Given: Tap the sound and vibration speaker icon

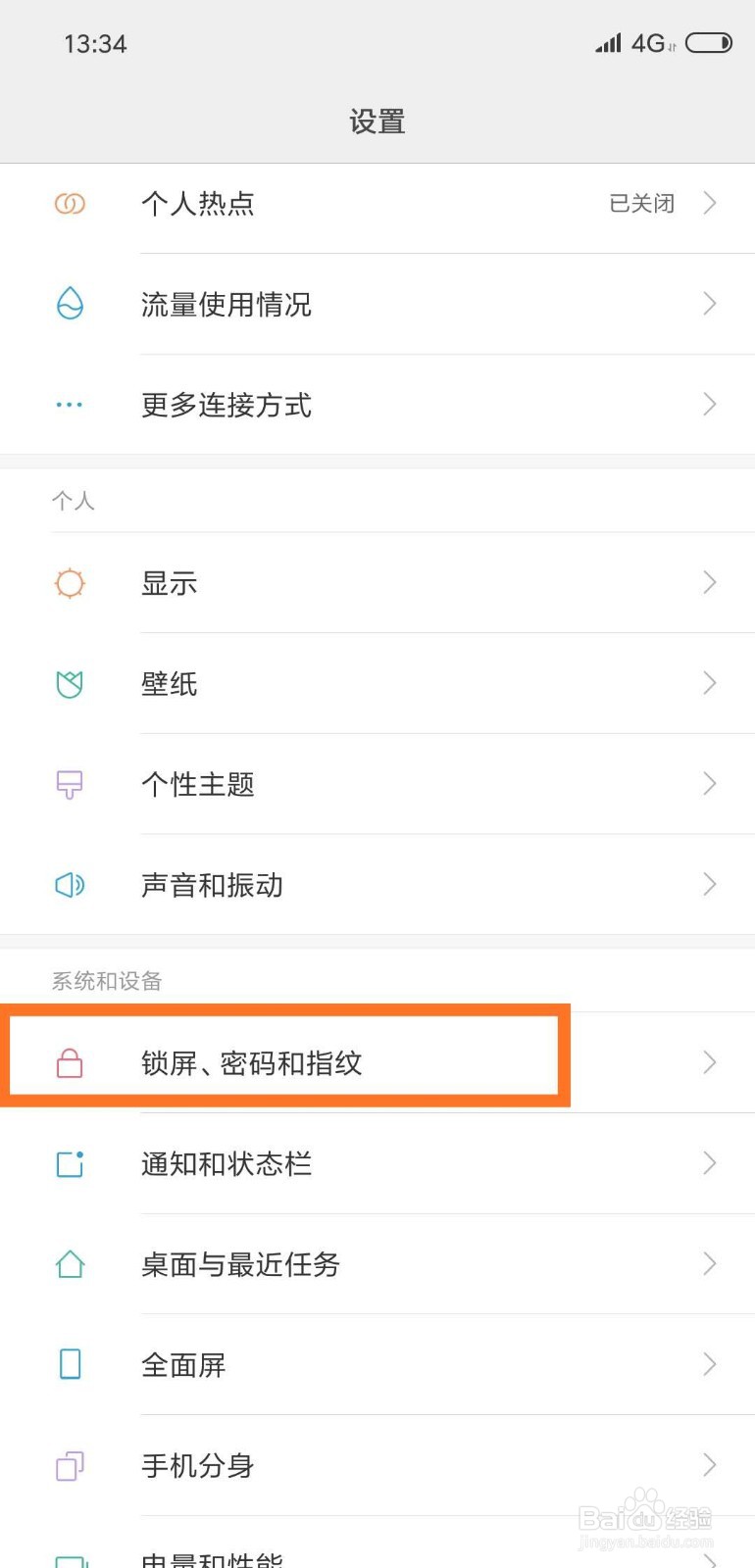Looking at the screenshot, I should (x=69, y=885).
